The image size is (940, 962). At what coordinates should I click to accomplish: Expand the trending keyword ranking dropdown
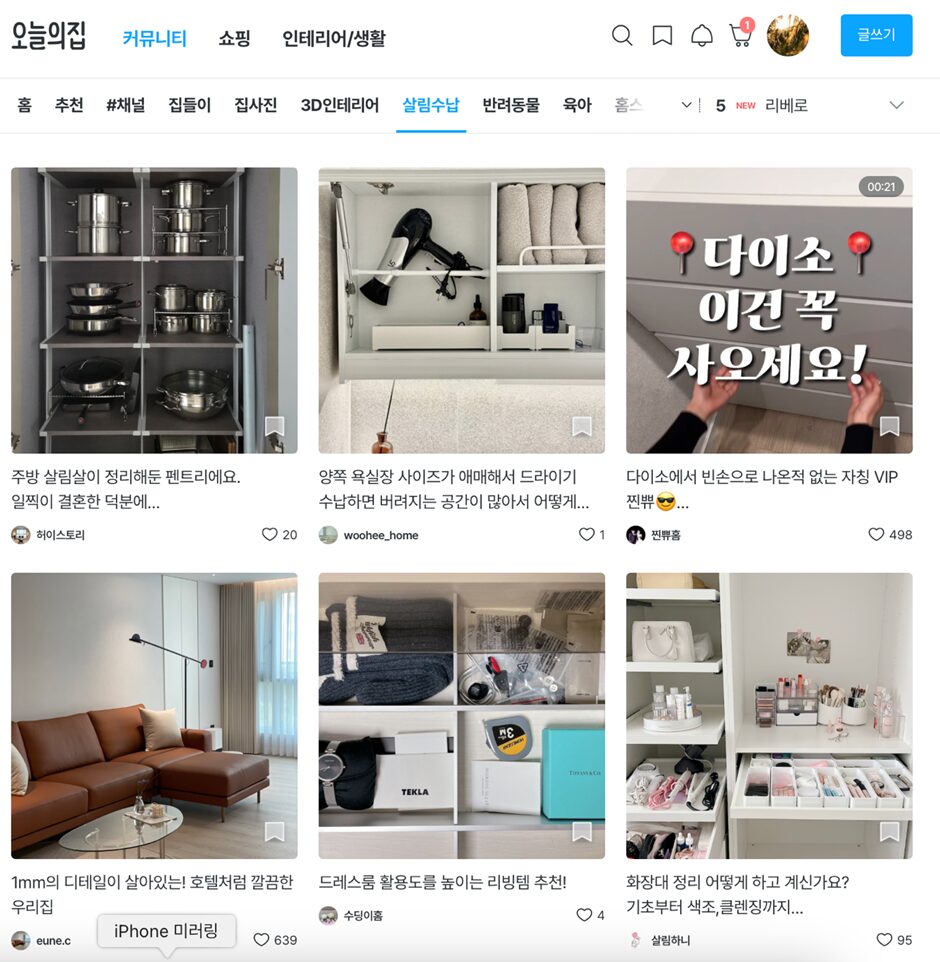(896, 105)
